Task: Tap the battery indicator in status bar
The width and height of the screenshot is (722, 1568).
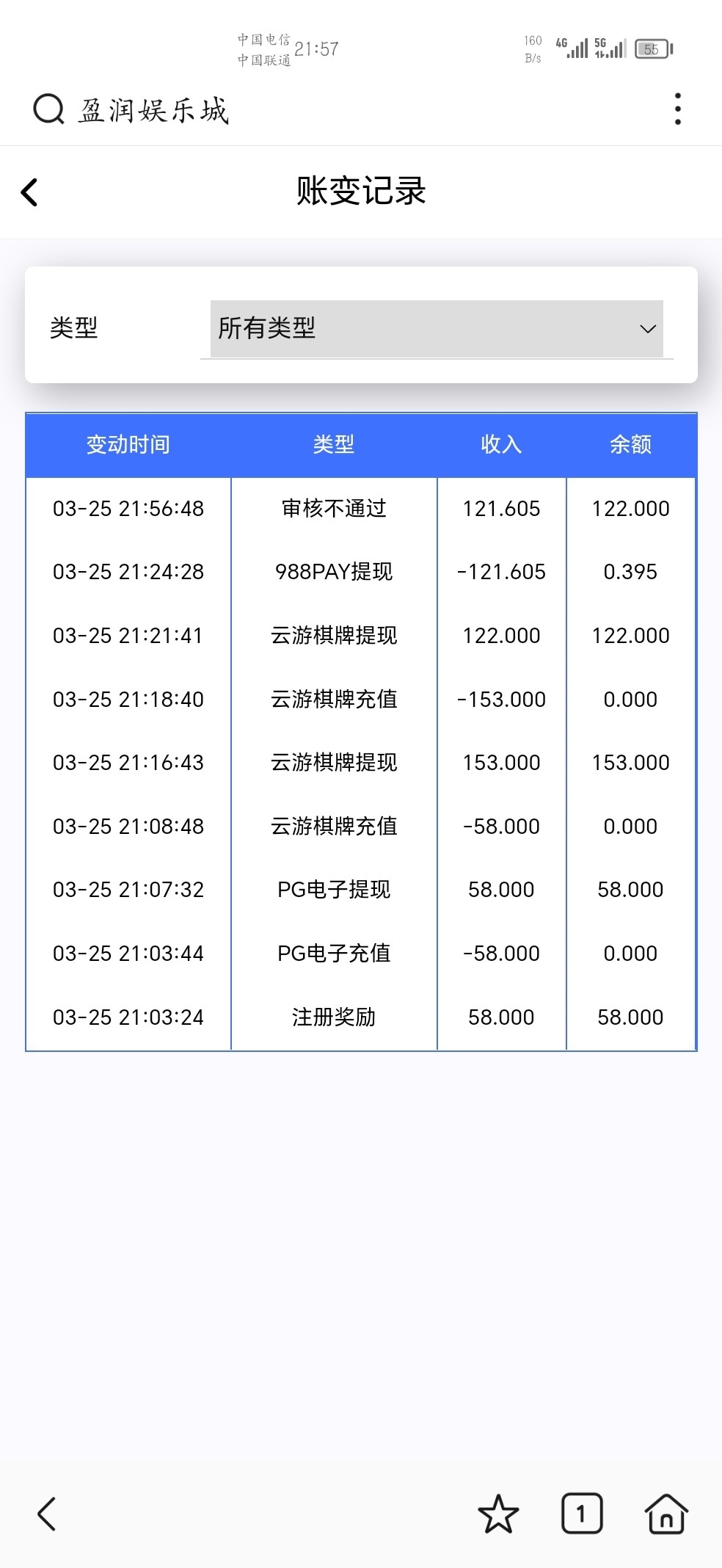Action: tap(652, 48)
